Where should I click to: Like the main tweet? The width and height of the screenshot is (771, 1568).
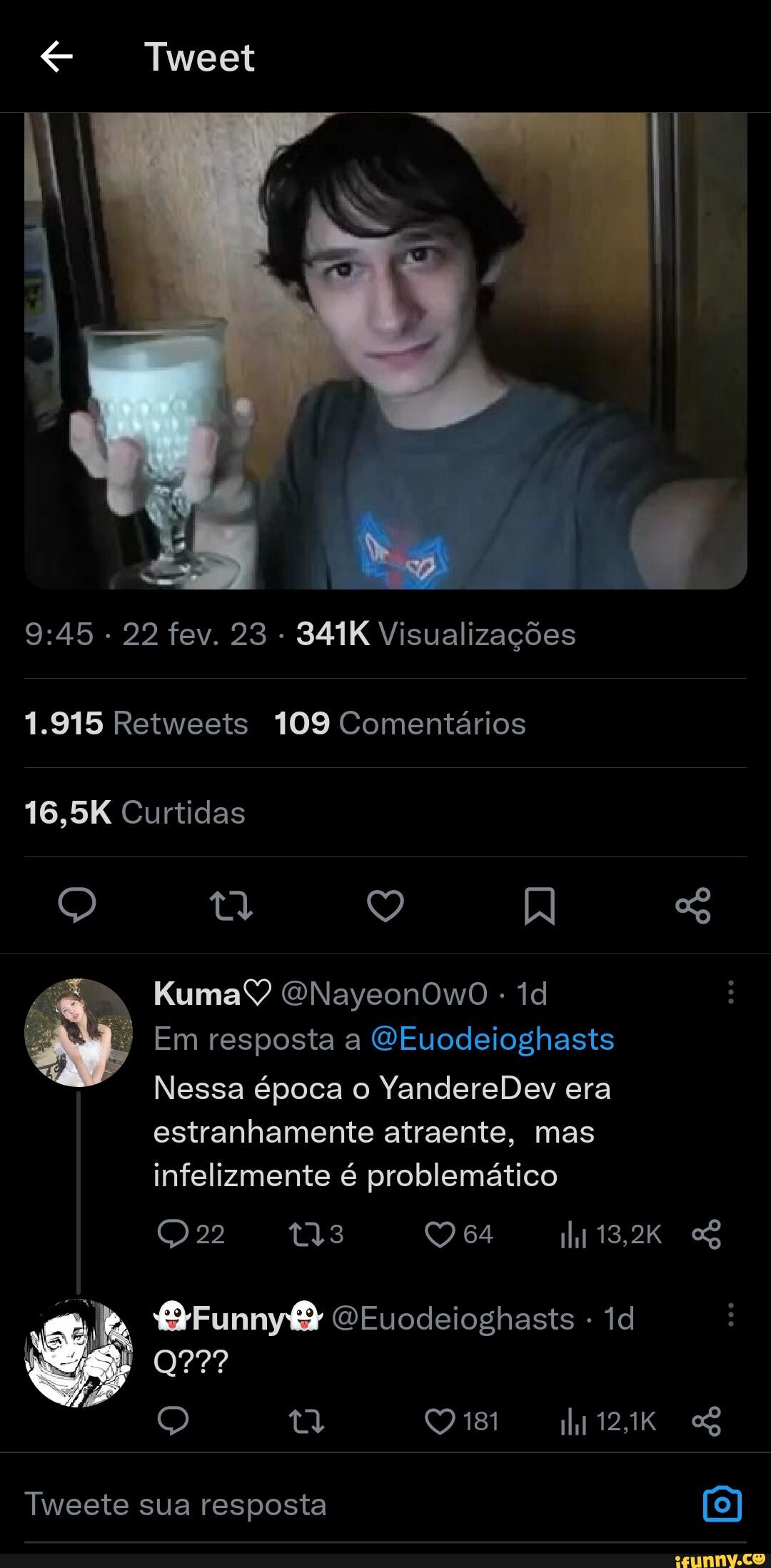pyautogui.click(x=385, y=906)
